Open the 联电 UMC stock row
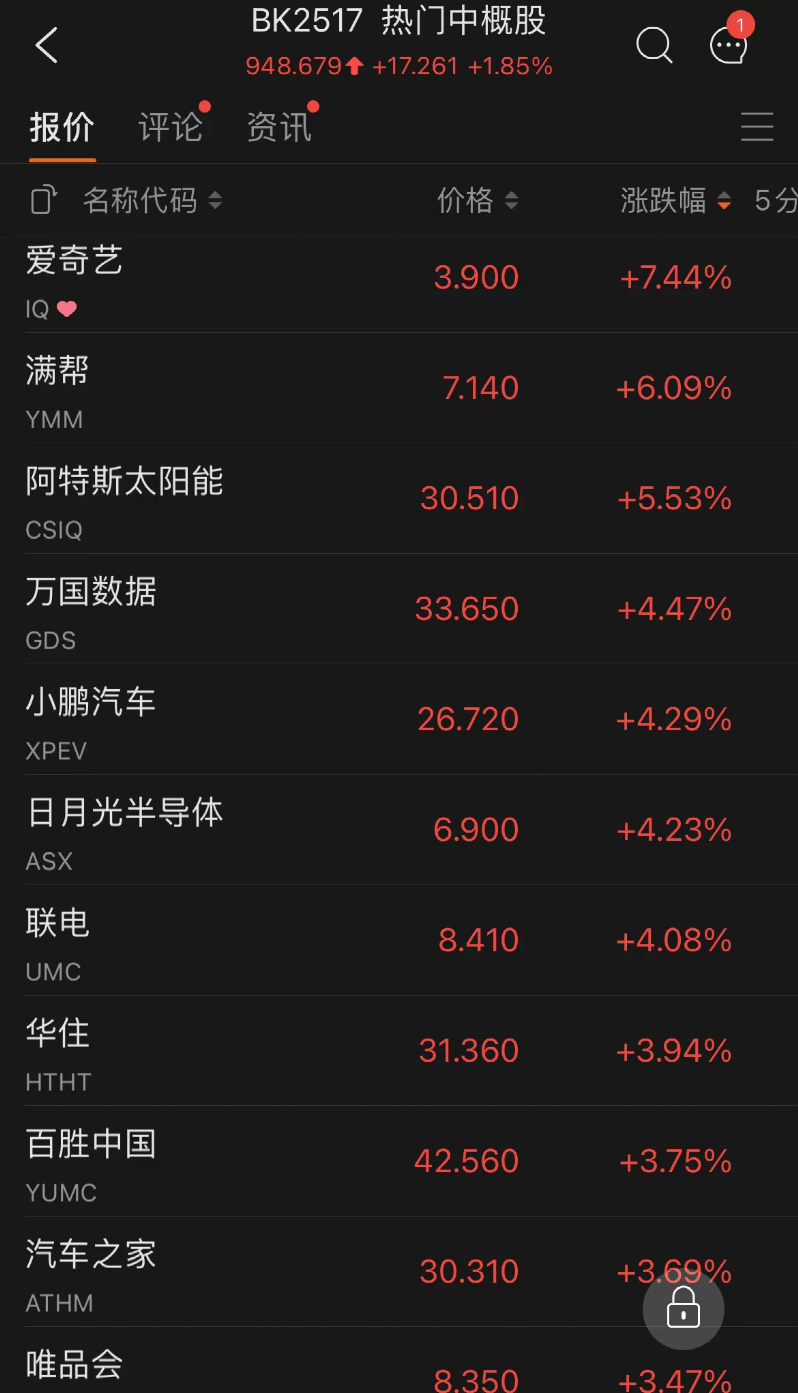 pyautogui.click(x=399, y=941)
